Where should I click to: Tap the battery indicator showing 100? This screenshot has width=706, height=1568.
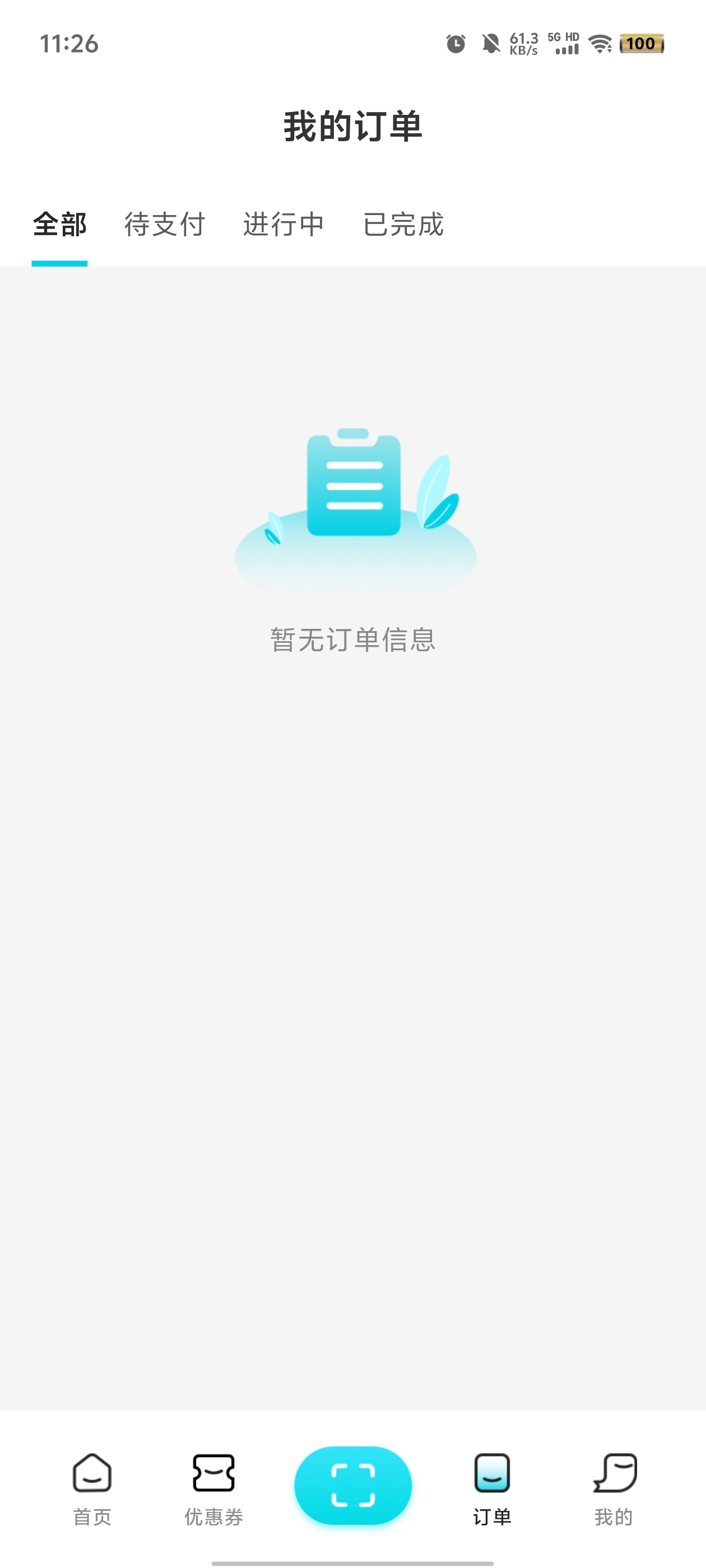pyautogui.click(x=640, y=44)
